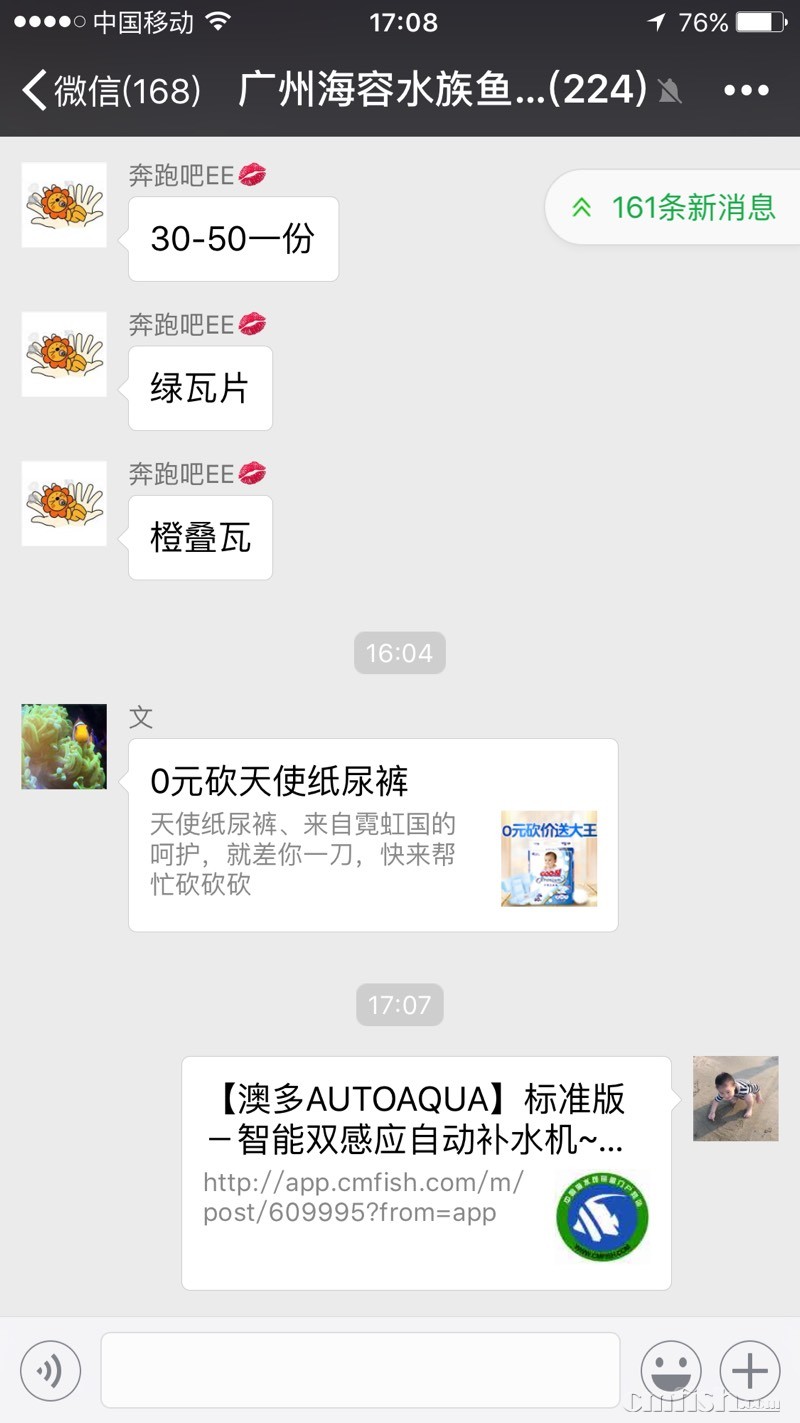This screenshot has height=1423, width=800.
Task: Switch to voice message input
Action: [50, 1371]
